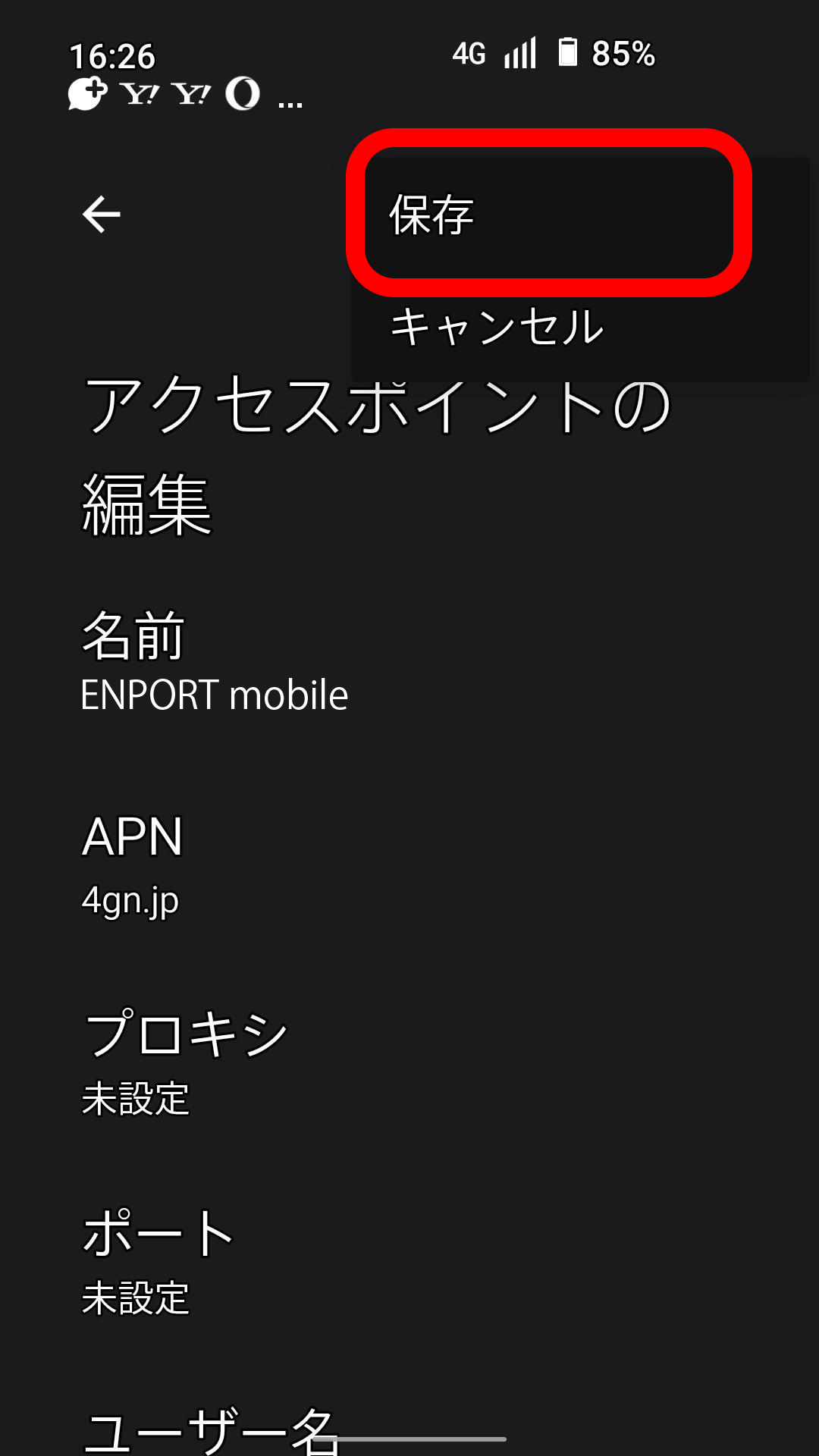Open the プロキシ setting
This screenshot has height=1456, width=819.
(x=409, y=1063)
